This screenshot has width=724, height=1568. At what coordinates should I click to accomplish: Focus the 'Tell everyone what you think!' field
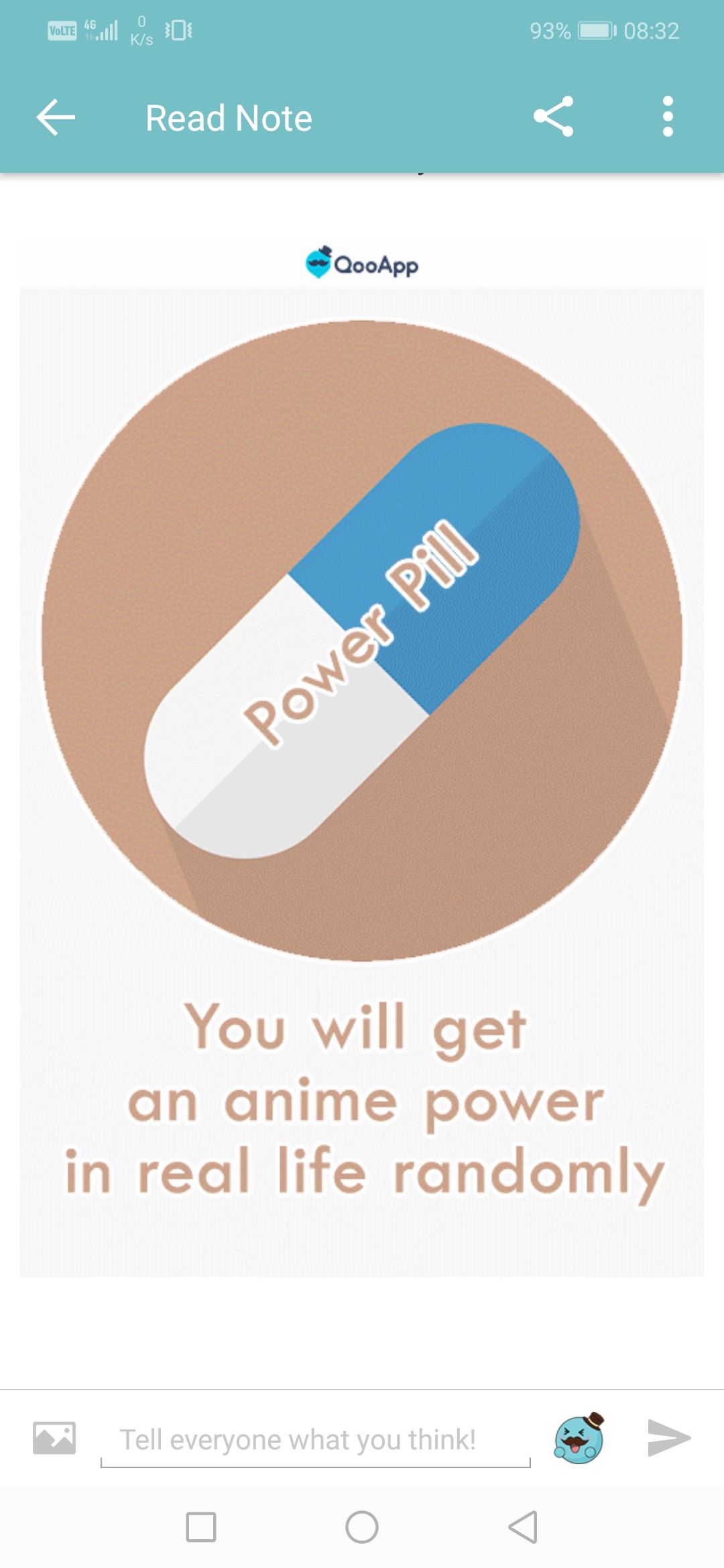pos(315,1439)
